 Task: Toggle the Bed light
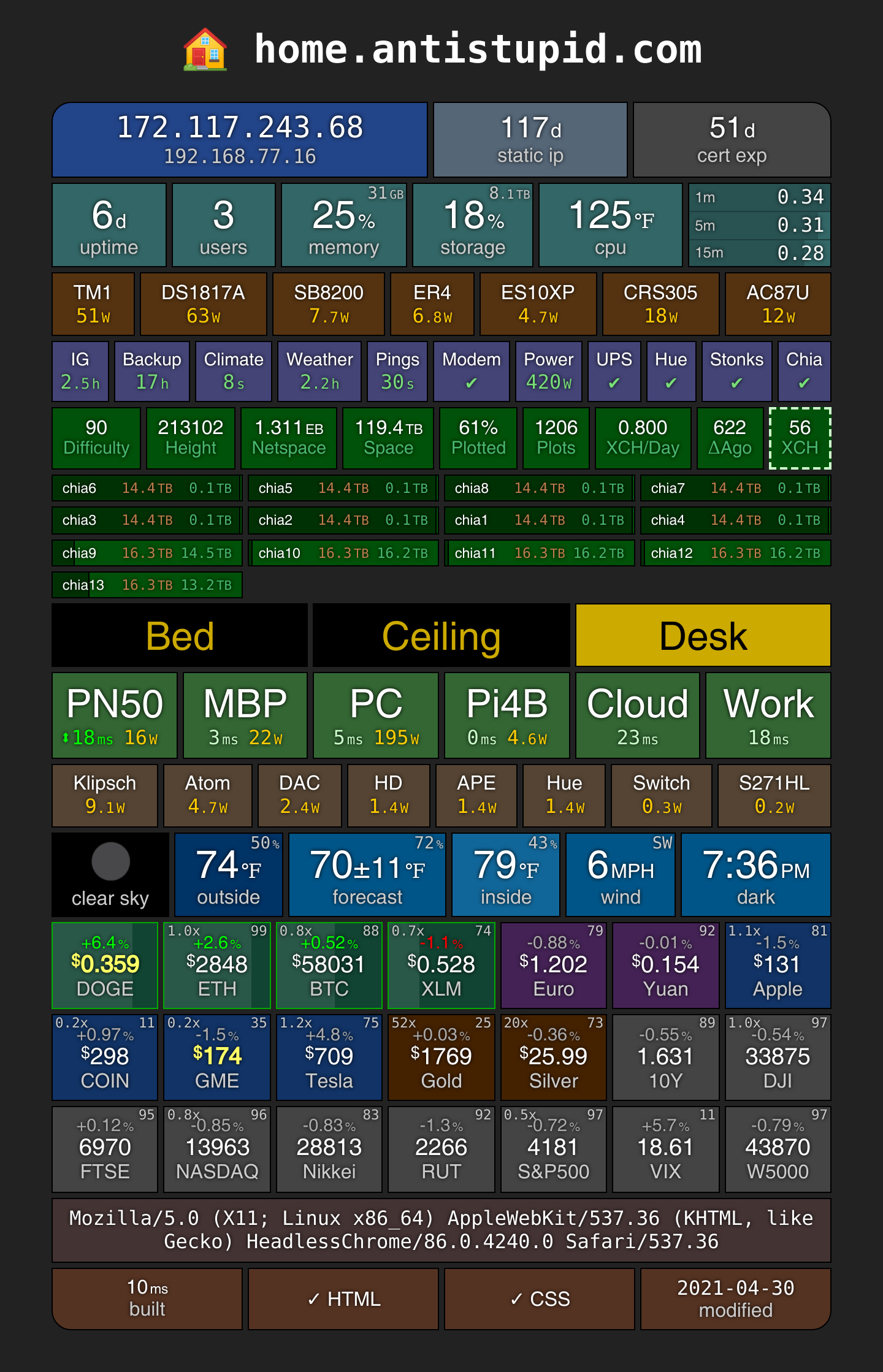[180, 635]
